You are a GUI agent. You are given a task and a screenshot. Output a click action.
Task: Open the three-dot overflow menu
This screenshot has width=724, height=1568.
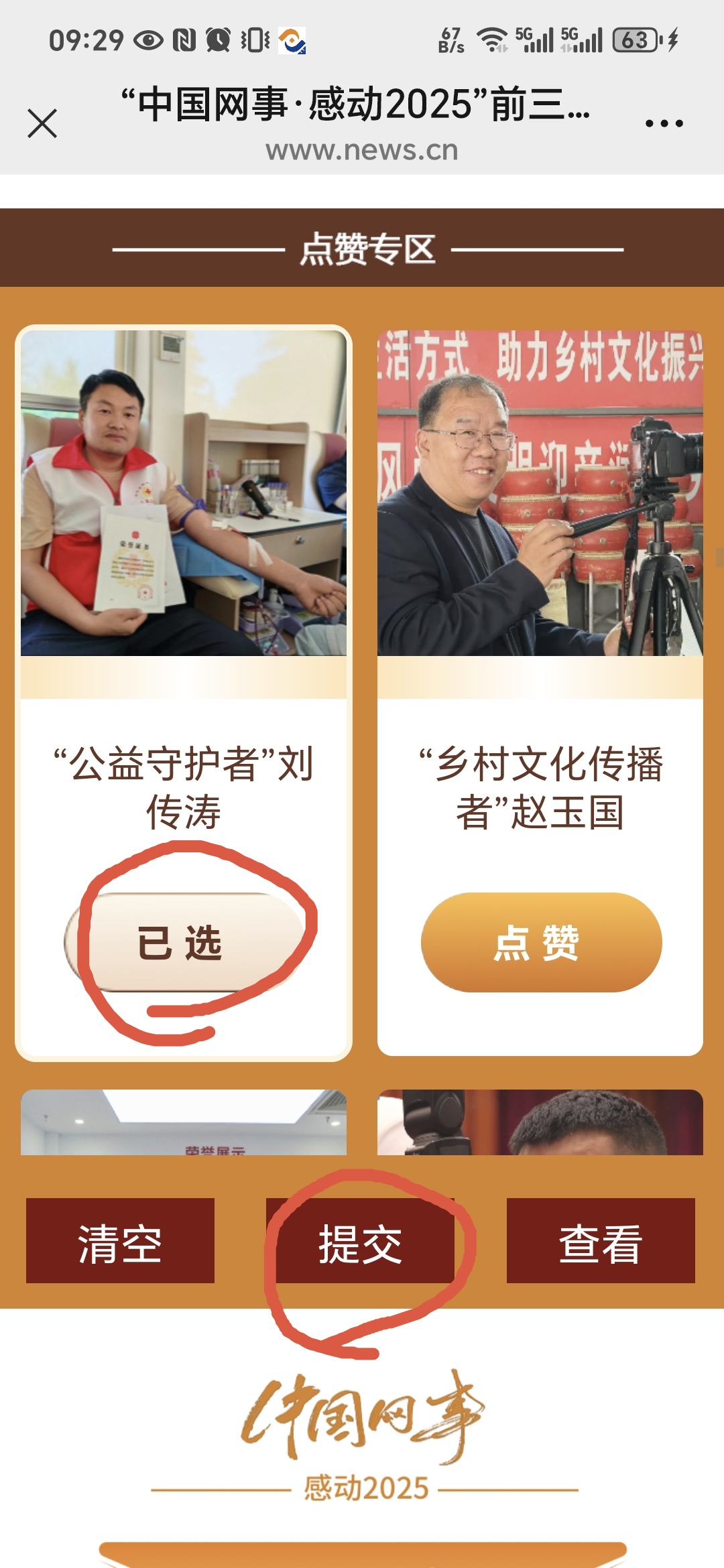click(664, 124)
